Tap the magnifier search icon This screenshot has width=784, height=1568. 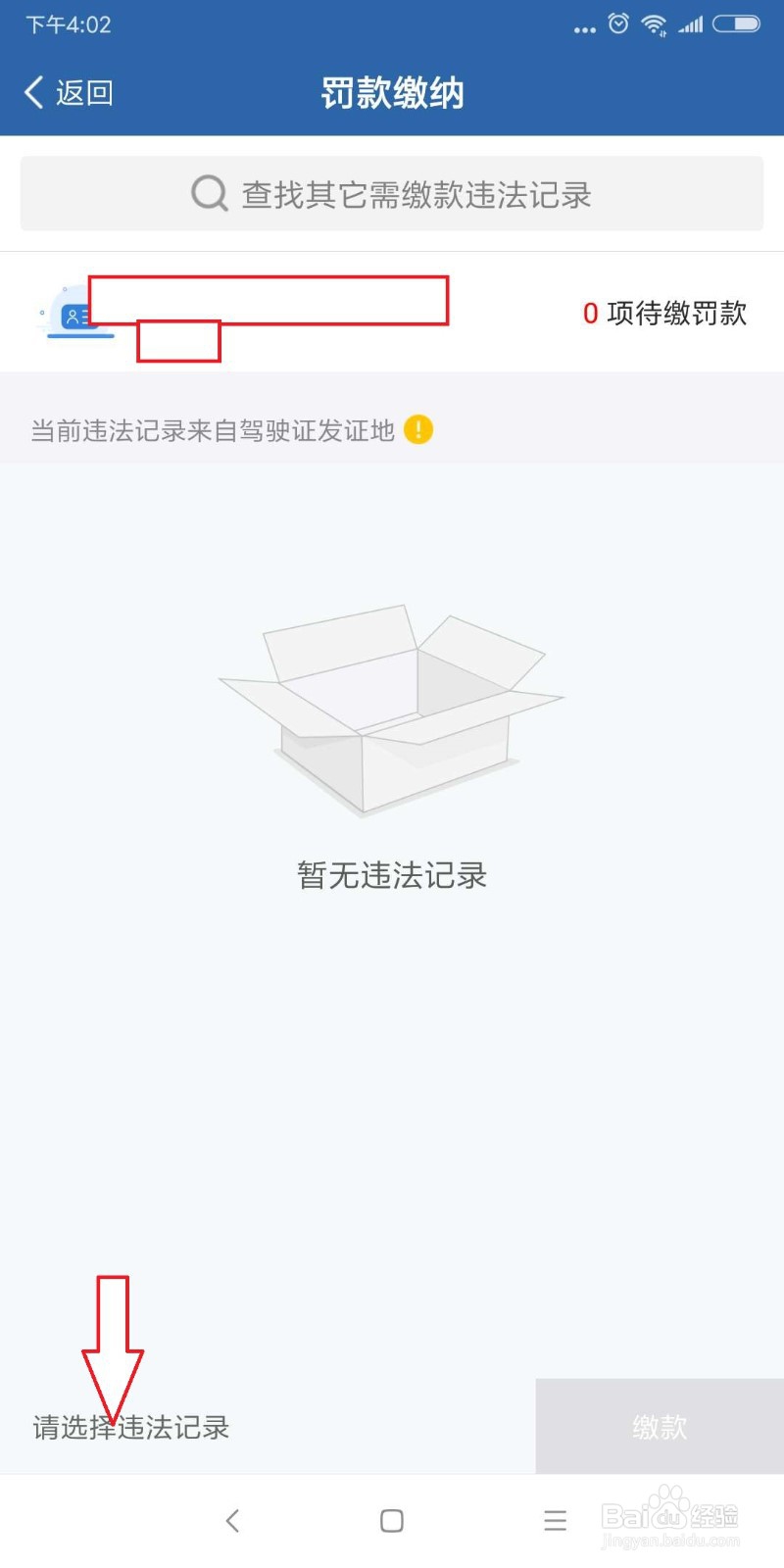pos(208,192)
